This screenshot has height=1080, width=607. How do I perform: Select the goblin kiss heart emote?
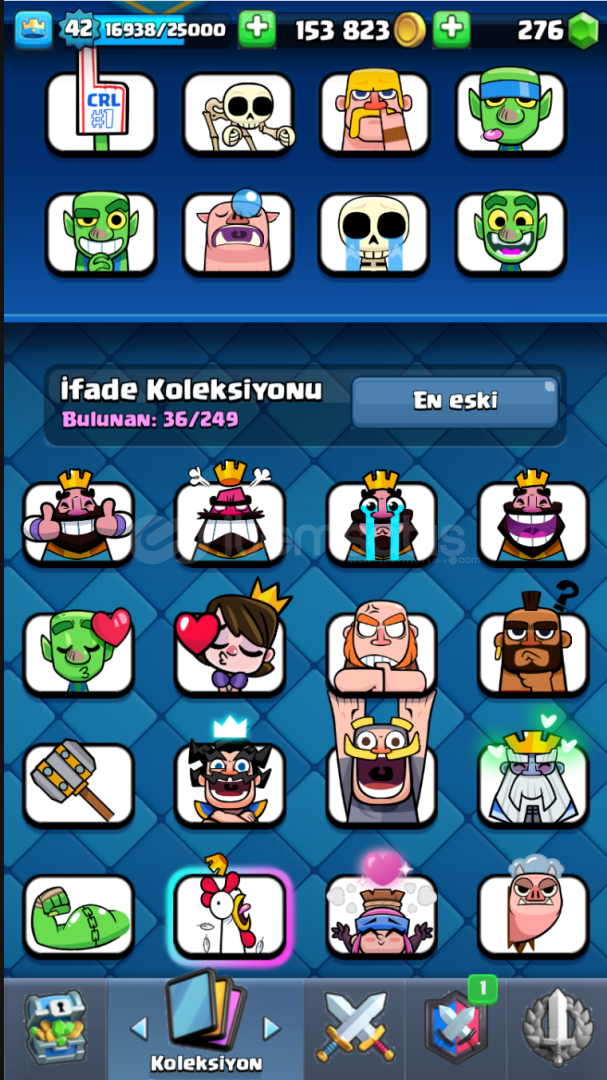point(78,653)
